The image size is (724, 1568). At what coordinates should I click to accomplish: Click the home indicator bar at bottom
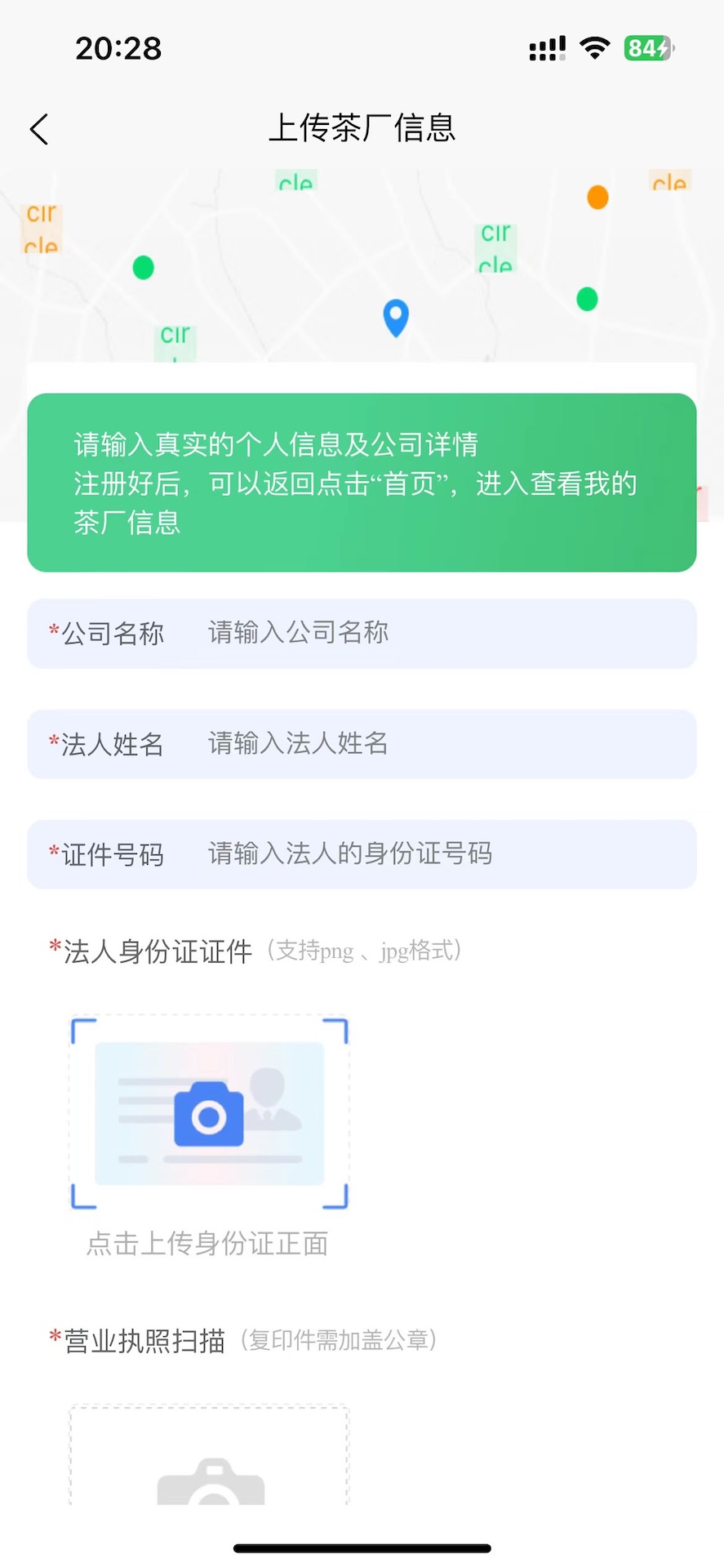click(x=362, y=1546)
